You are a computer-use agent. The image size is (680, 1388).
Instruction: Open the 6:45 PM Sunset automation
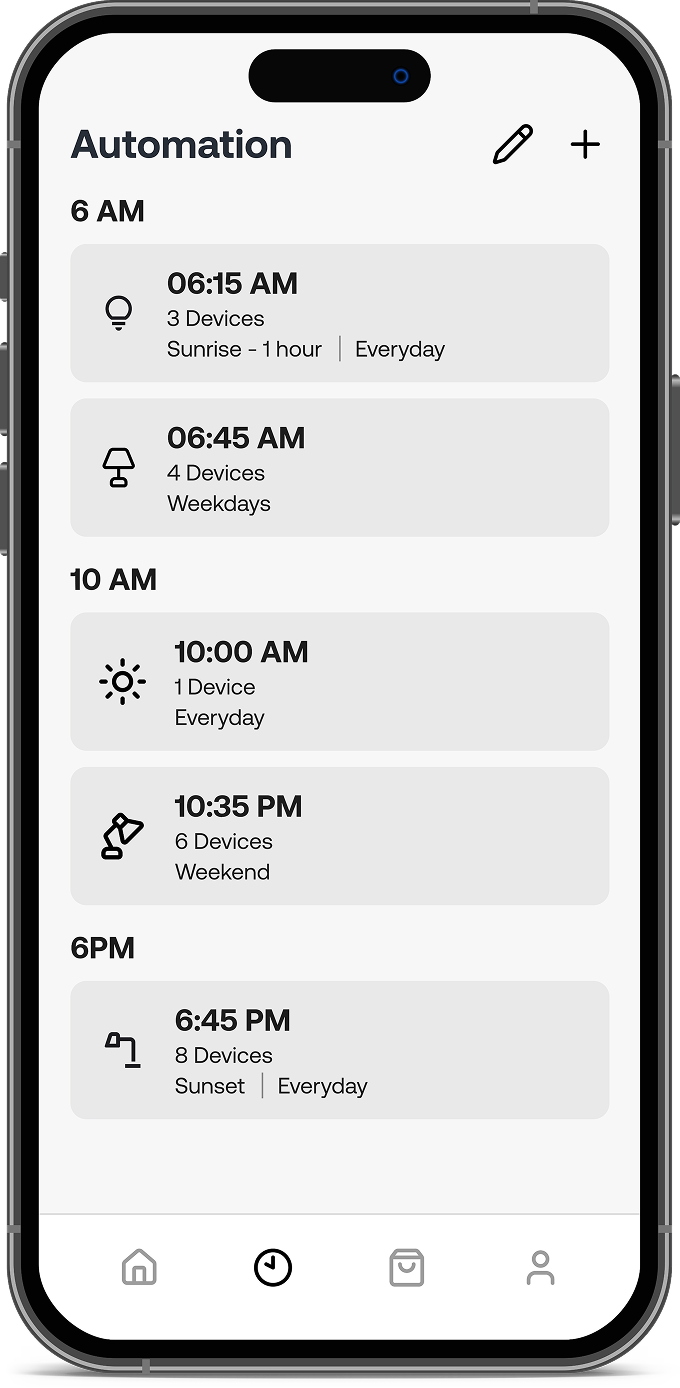pos(339,1050)
